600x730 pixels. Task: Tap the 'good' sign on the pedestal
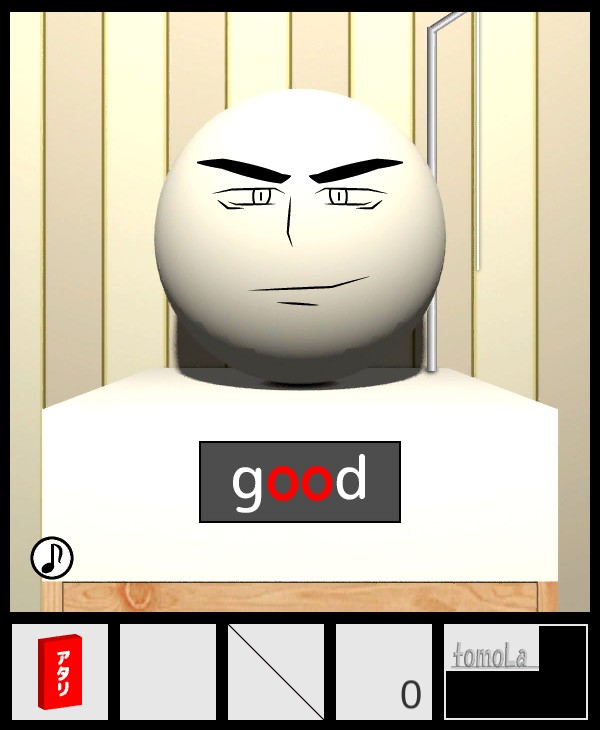point(300,482)
